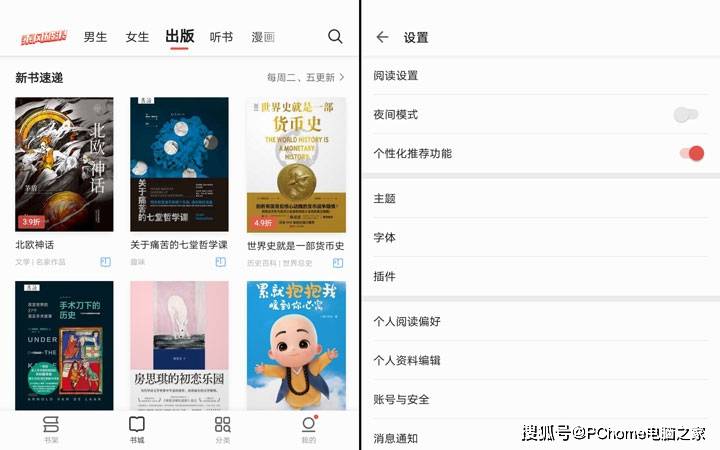Go to the 我的 bottom tab
This screenshot has width=720, height=450.
308,429
